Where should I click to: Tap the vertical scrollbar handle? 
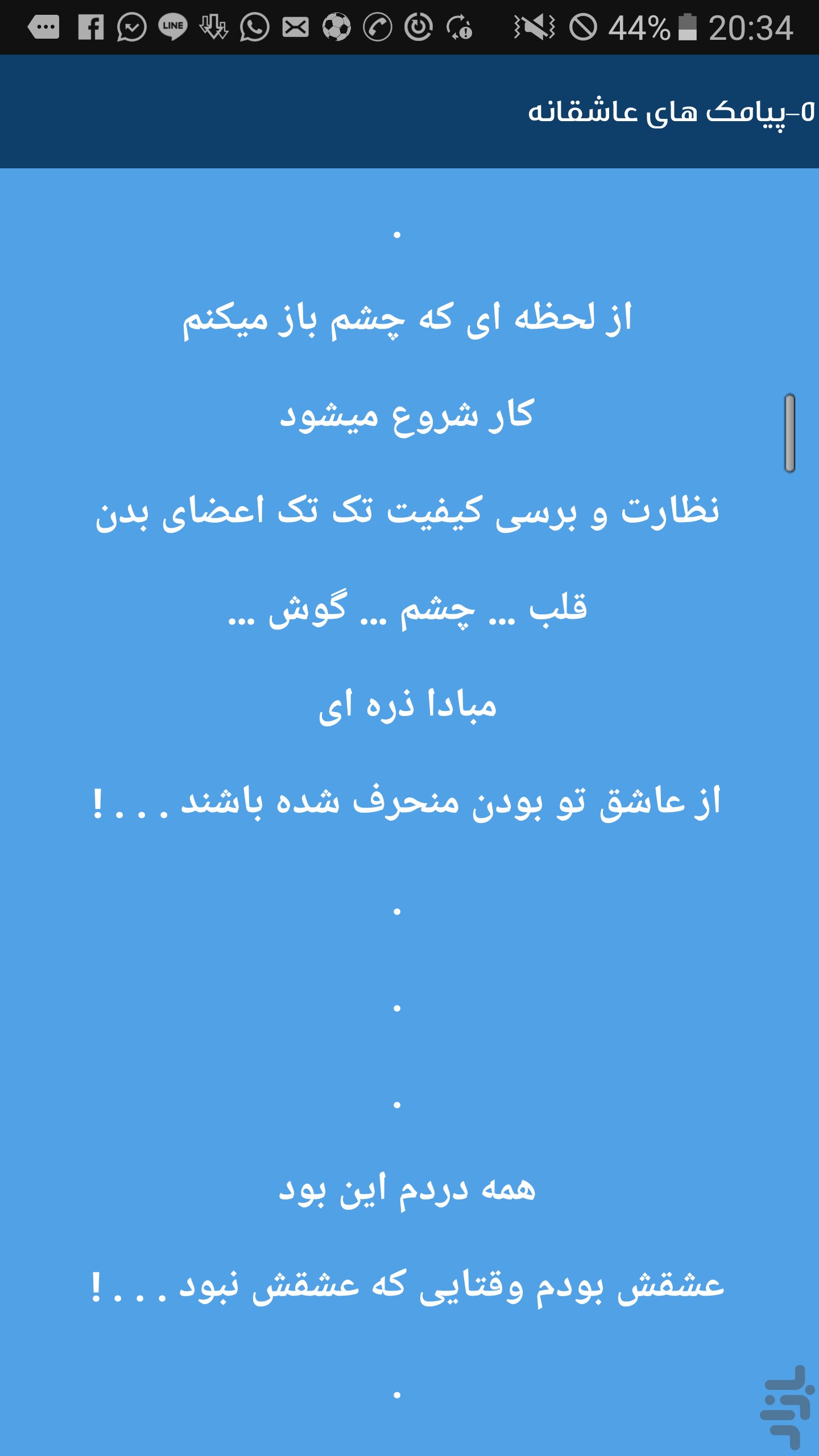pos(789,433)
